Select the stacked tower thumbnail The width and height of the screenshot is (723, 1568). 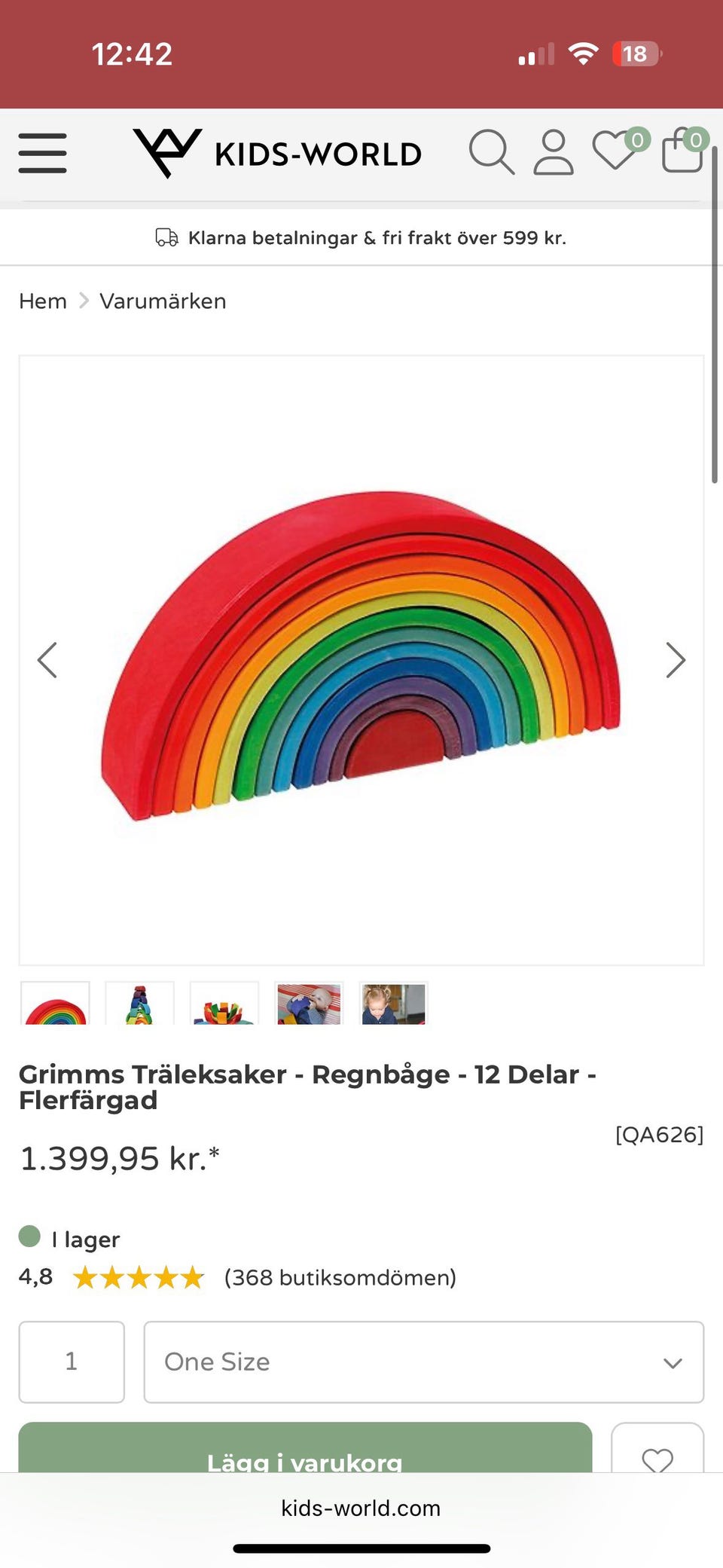click(140, 1003)
